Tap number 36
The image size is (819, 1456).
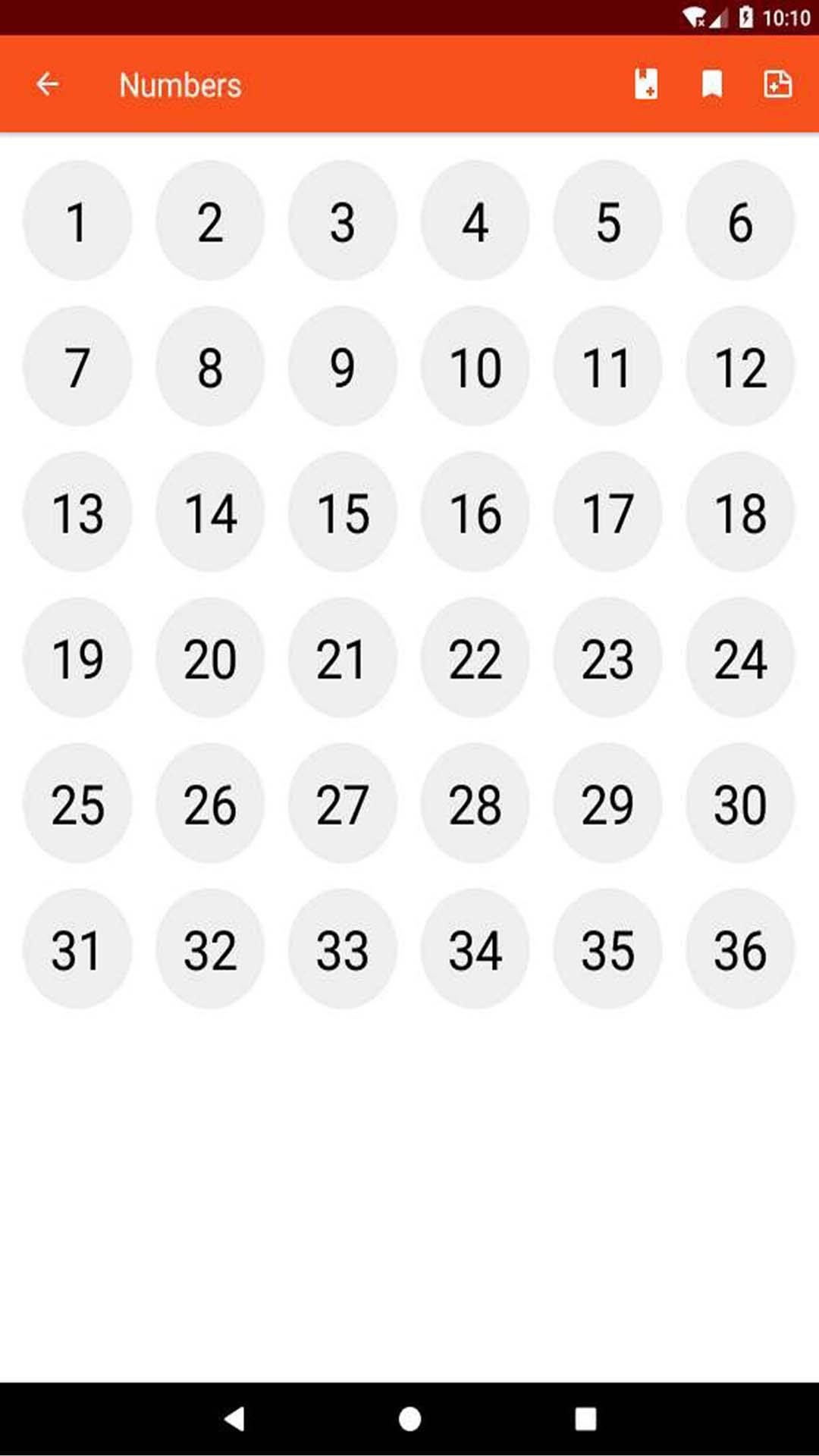pyautogui.click(x=740, y=949)
